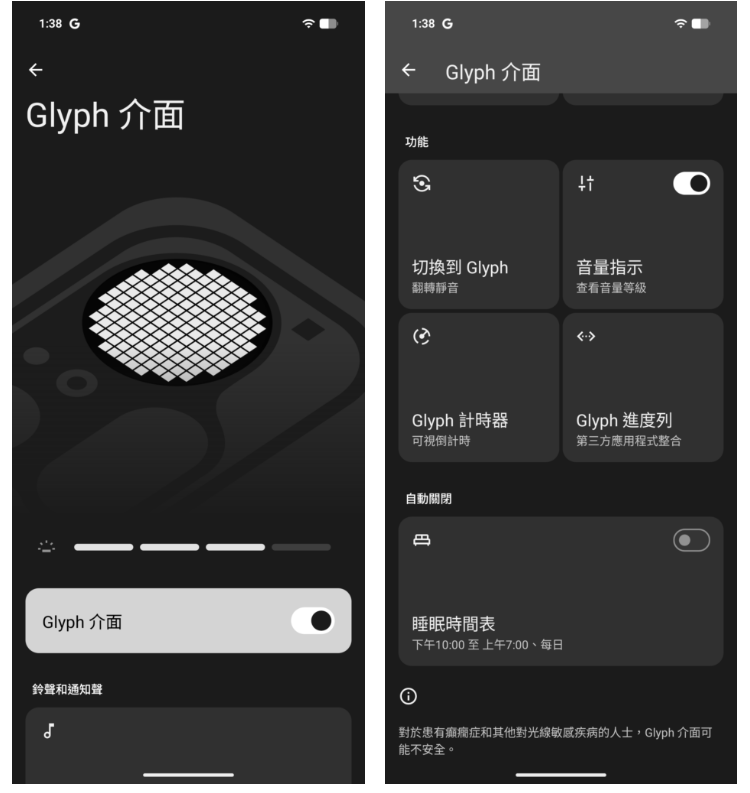Enable the 睡眠時間表 switch
The width and height of the screenshot is (750, 793).
(691, 540)
